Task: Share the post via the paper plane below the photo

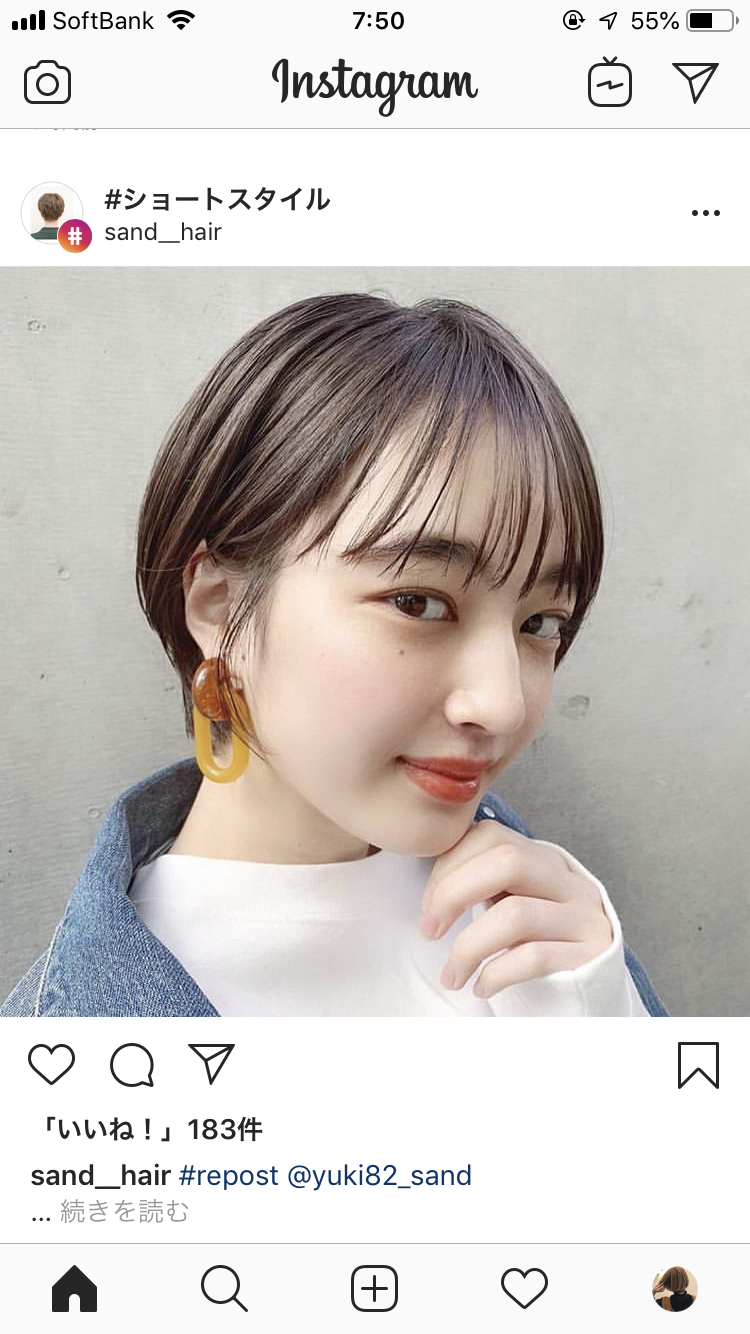Action: [211, 1065]
